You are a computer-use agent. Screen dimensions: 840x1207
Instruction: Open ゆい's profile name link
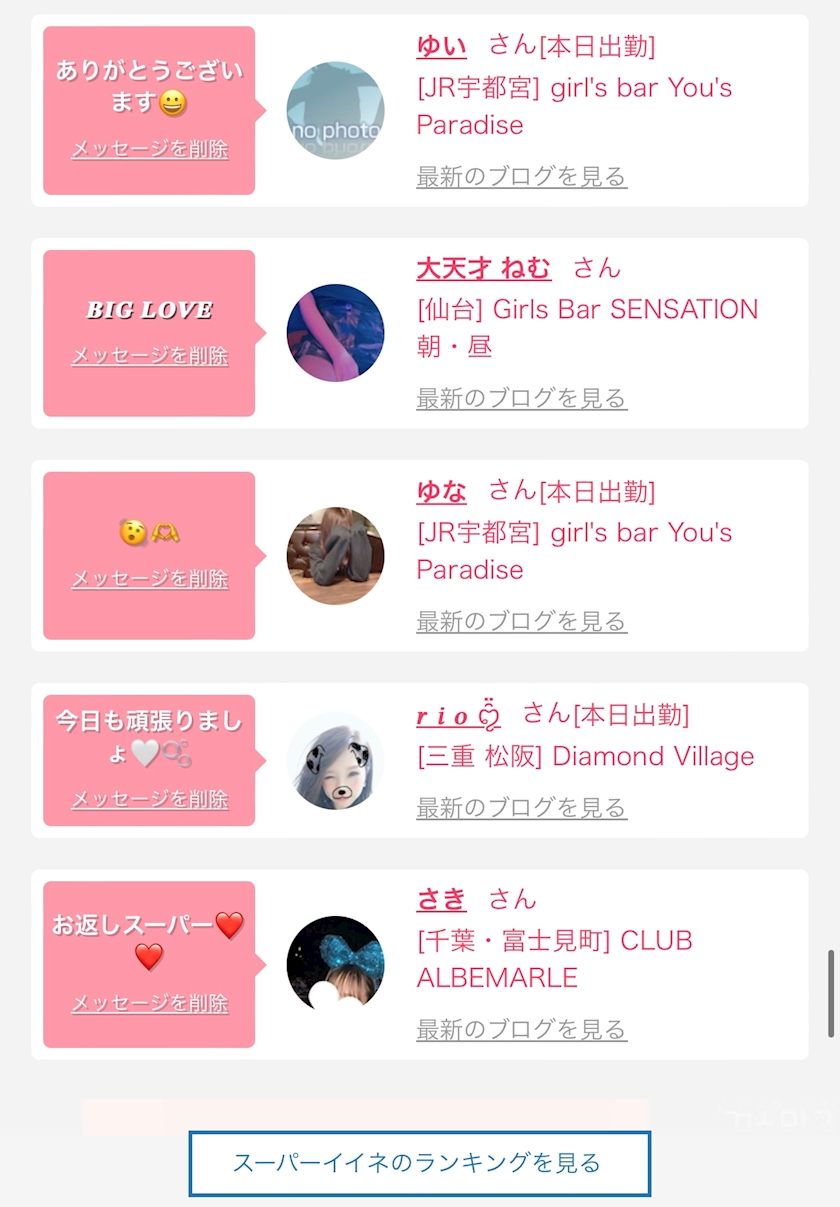pos(441,46)
